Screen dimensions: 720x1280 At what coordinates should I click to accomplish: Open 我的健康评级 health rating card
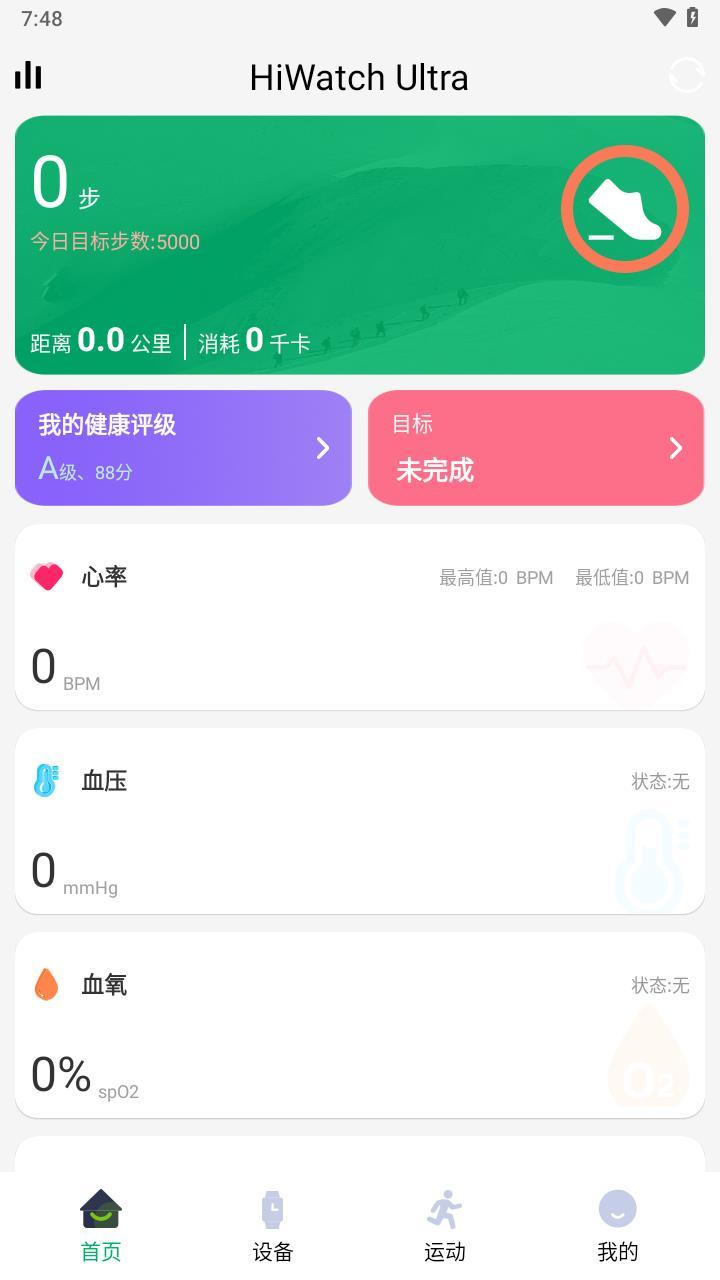[183, 448]
